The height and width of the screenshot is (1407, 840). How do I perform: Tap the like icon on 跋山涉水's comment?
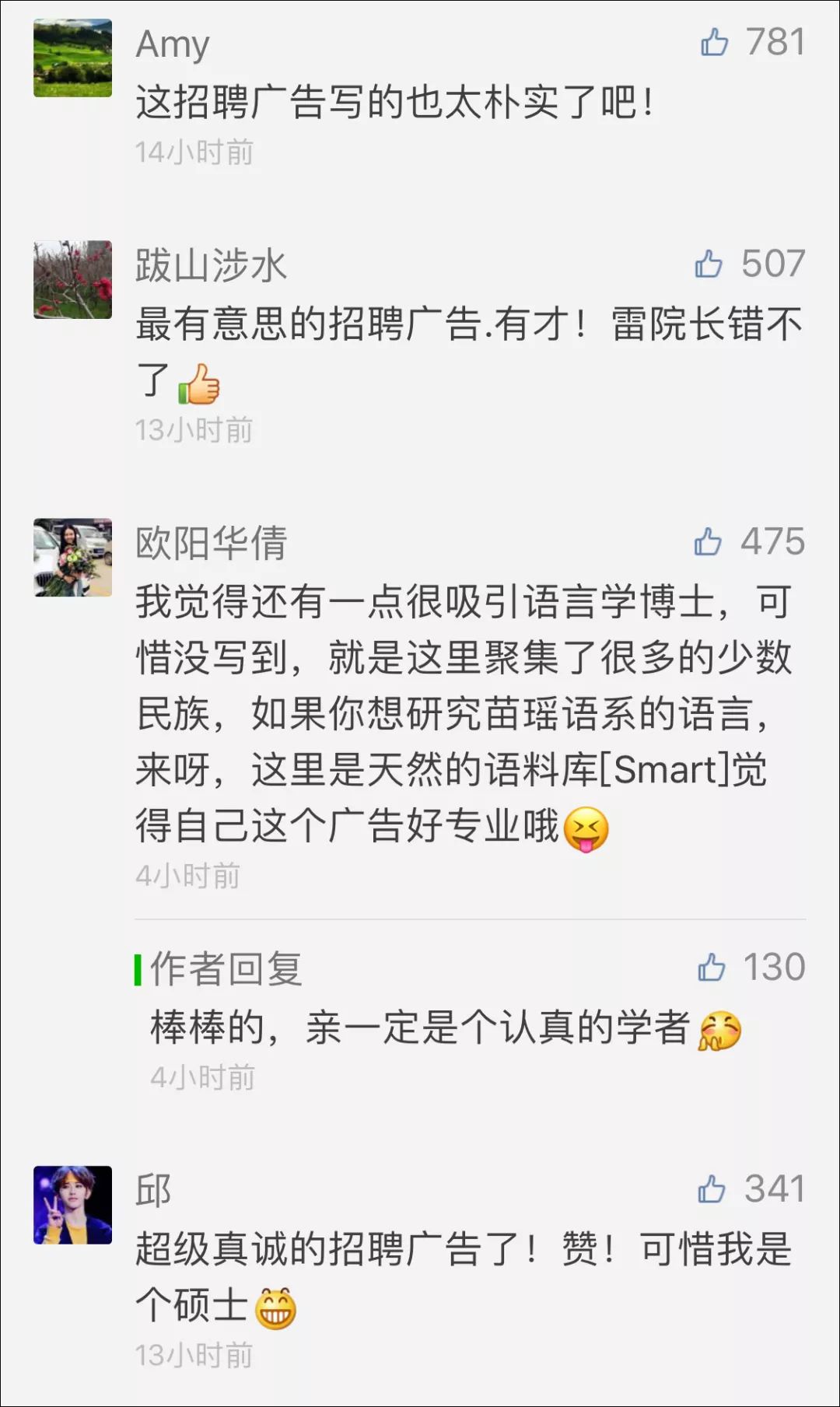tap(710, 264)
